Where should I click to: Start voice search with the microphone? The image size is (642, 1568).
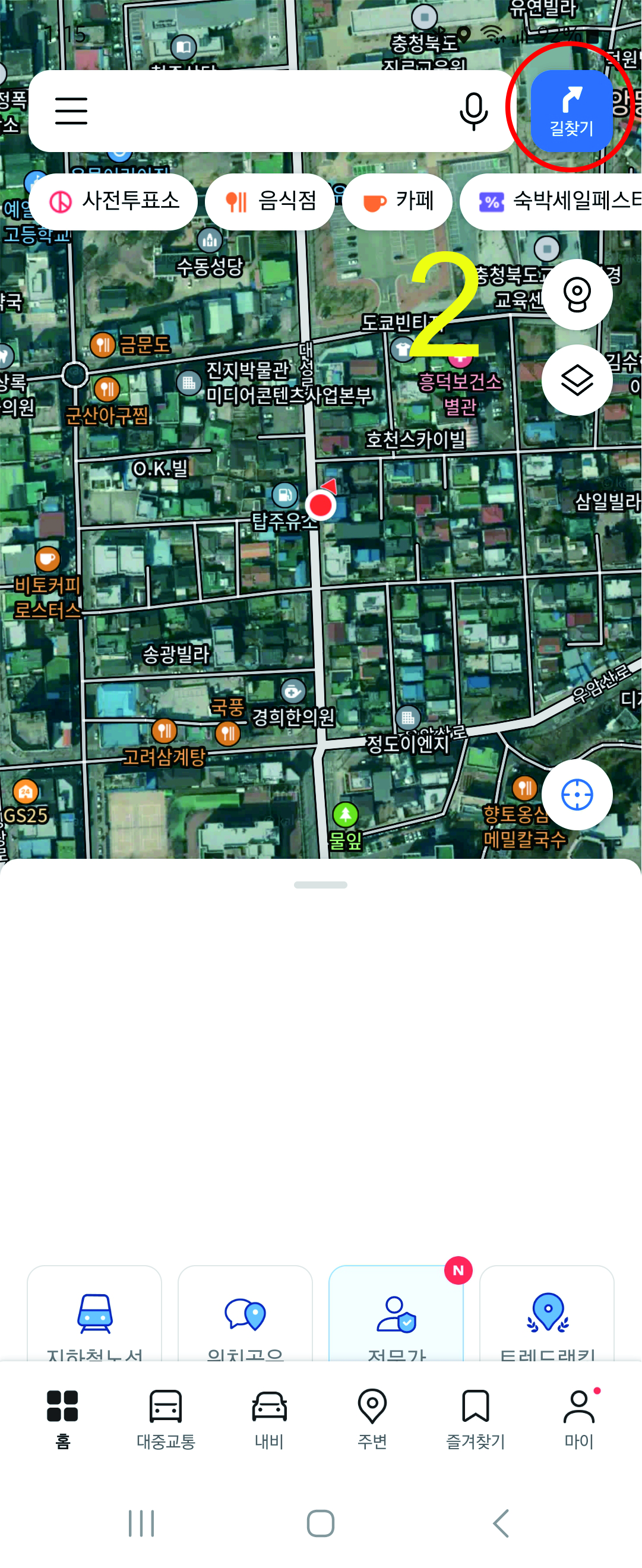pos(473,111)
